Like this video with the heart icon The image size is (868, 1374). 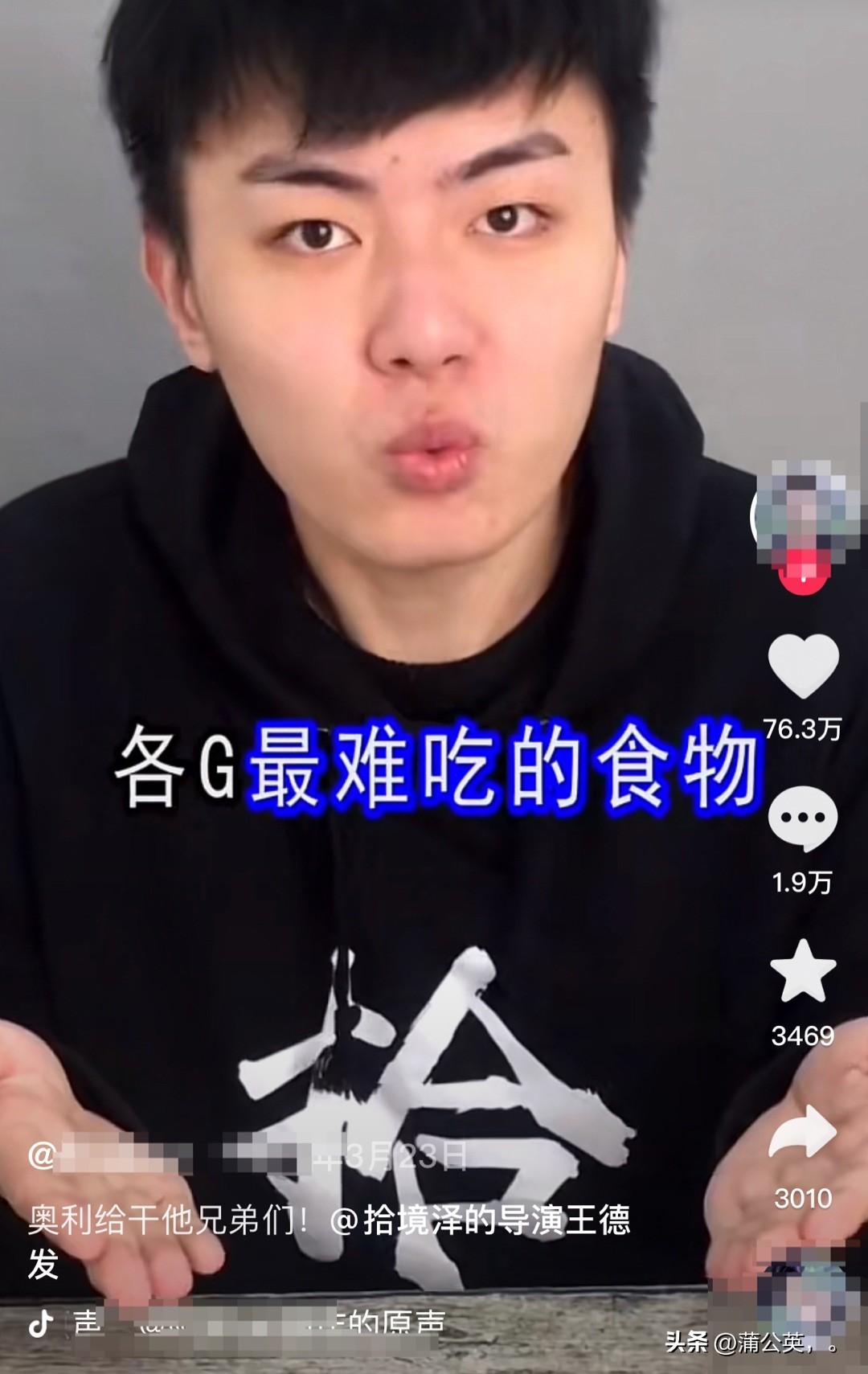coord(803,666)
